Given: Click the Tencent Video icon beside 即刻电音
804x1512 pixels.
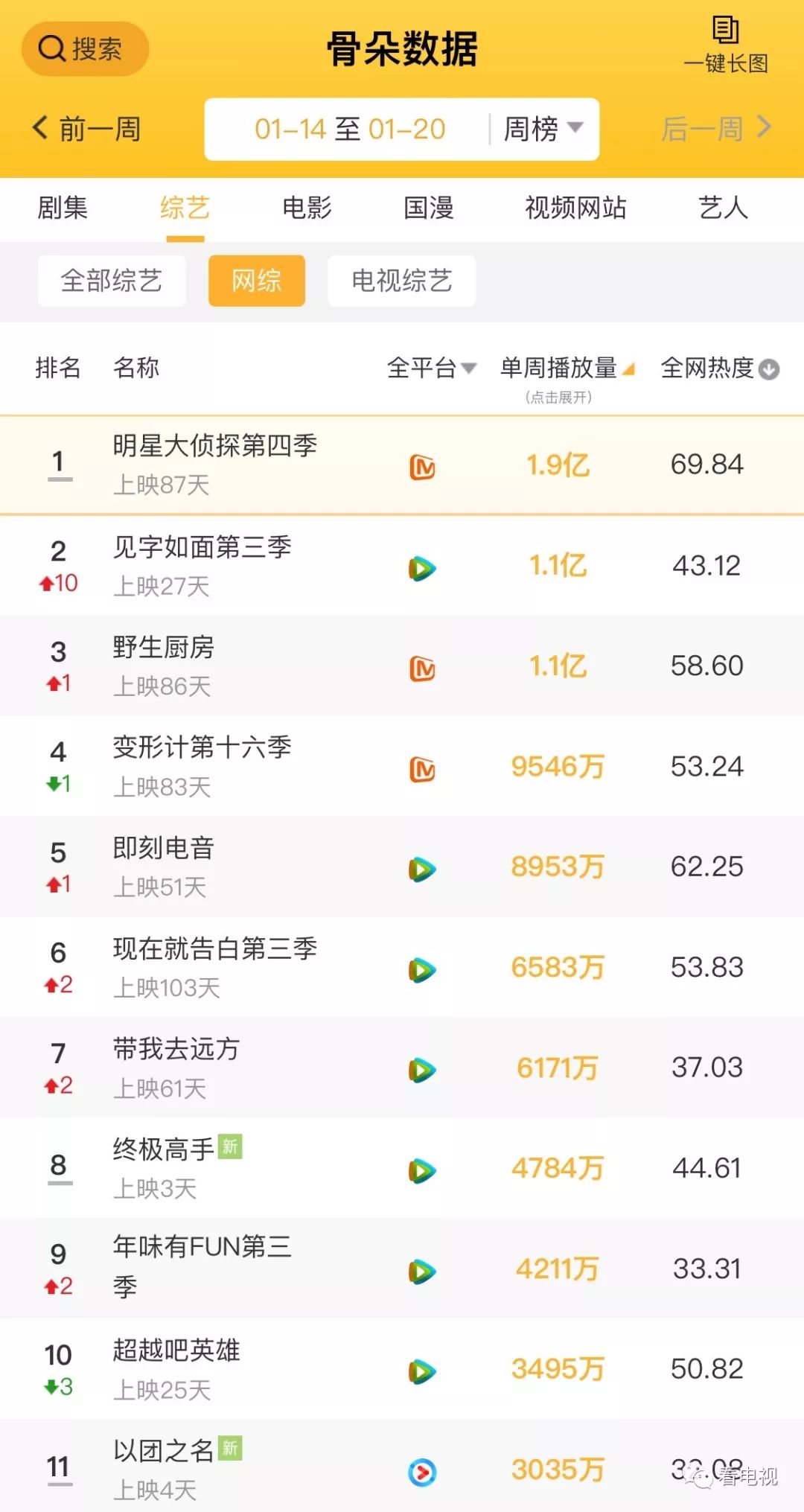Looking at the screenshot, I should point(422,867).
